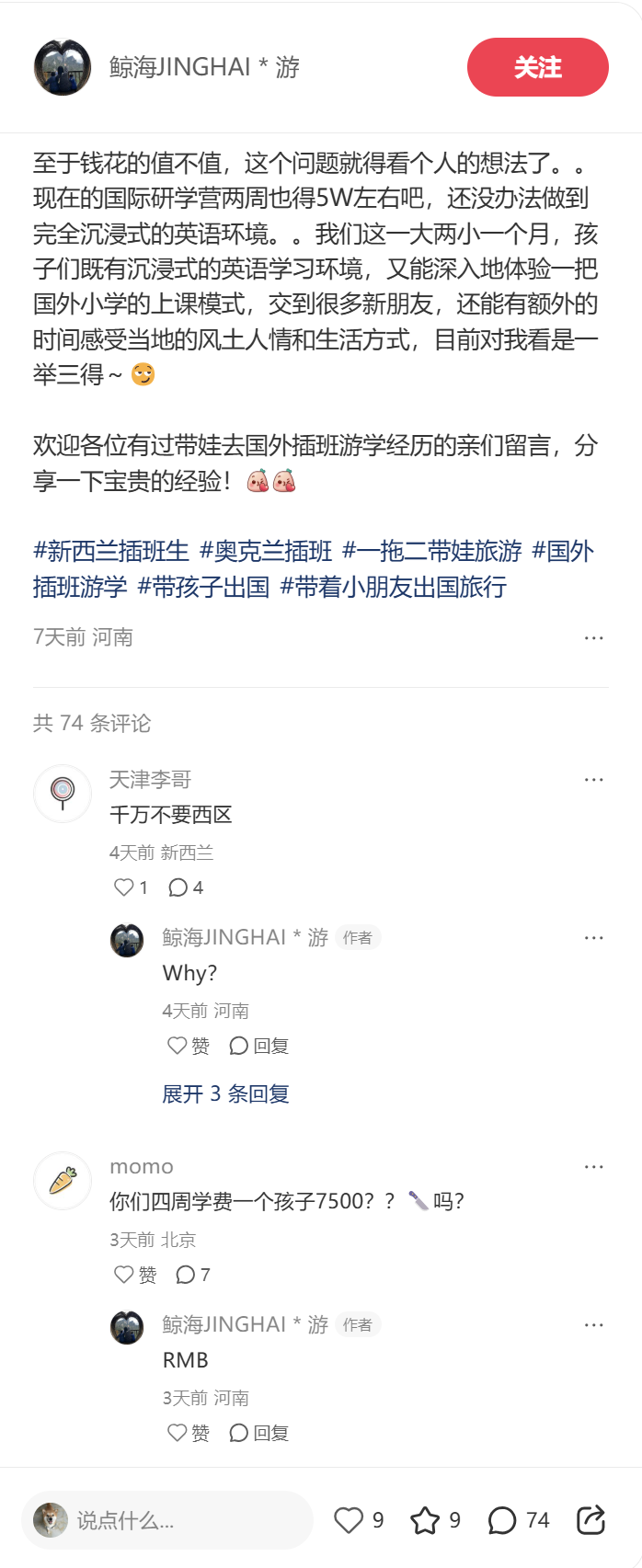Open hashtag #奥克兰插班
Viewport: 642px width, 1568px height.
click(266, 551)
